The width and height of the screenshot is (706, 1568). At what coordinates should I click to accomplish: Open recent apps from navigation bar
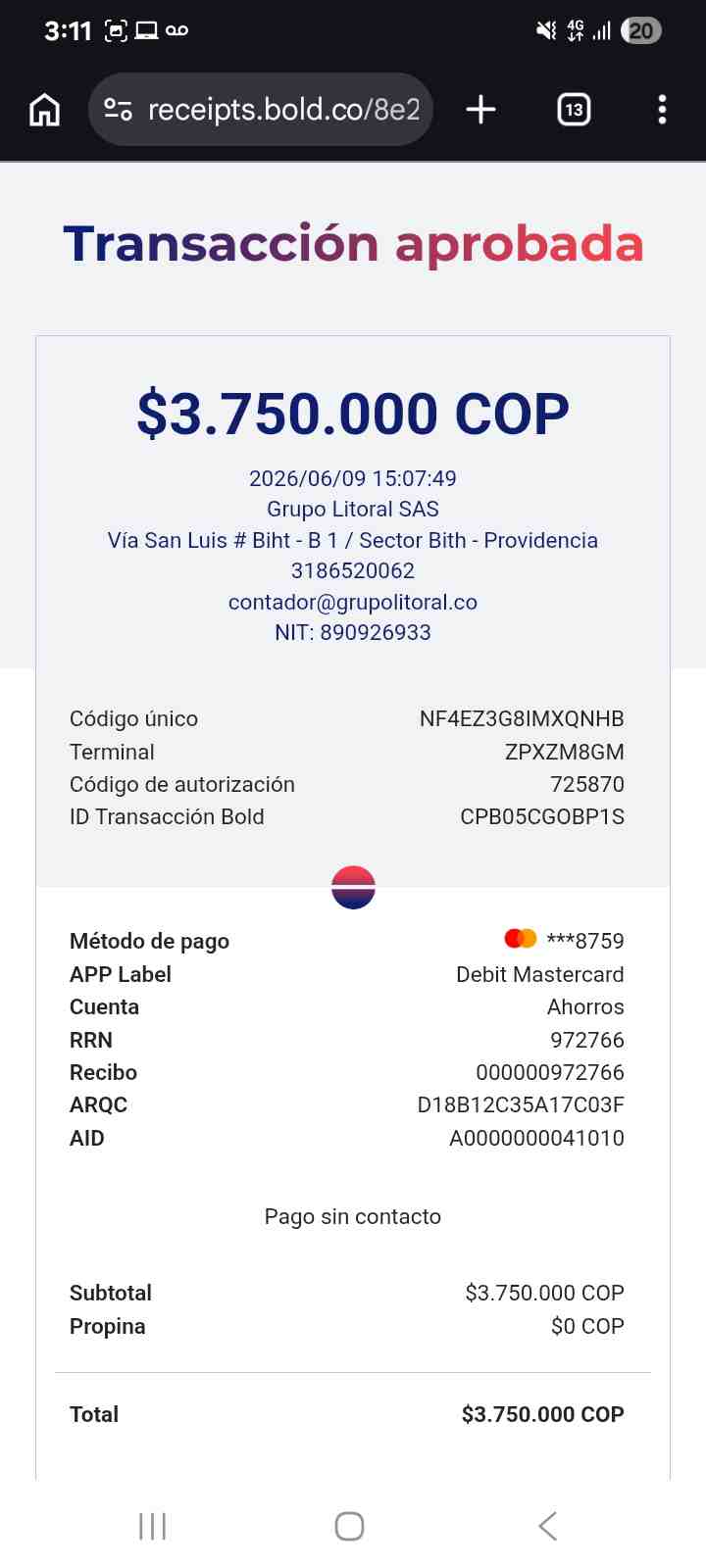coord(153,1526)
